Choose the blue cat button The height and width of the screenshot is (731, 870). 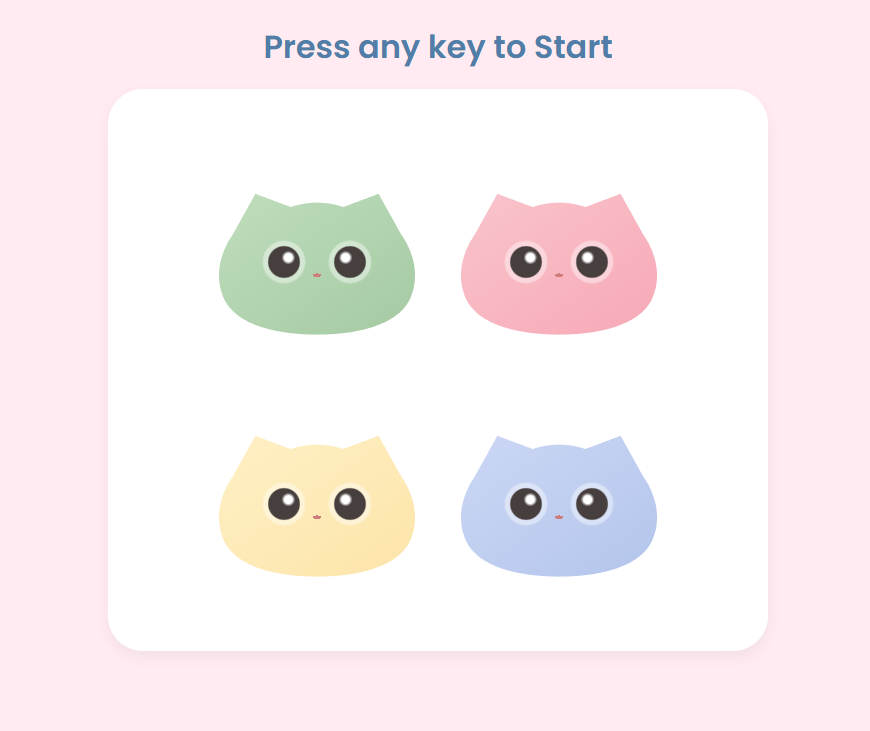(559, 510)
